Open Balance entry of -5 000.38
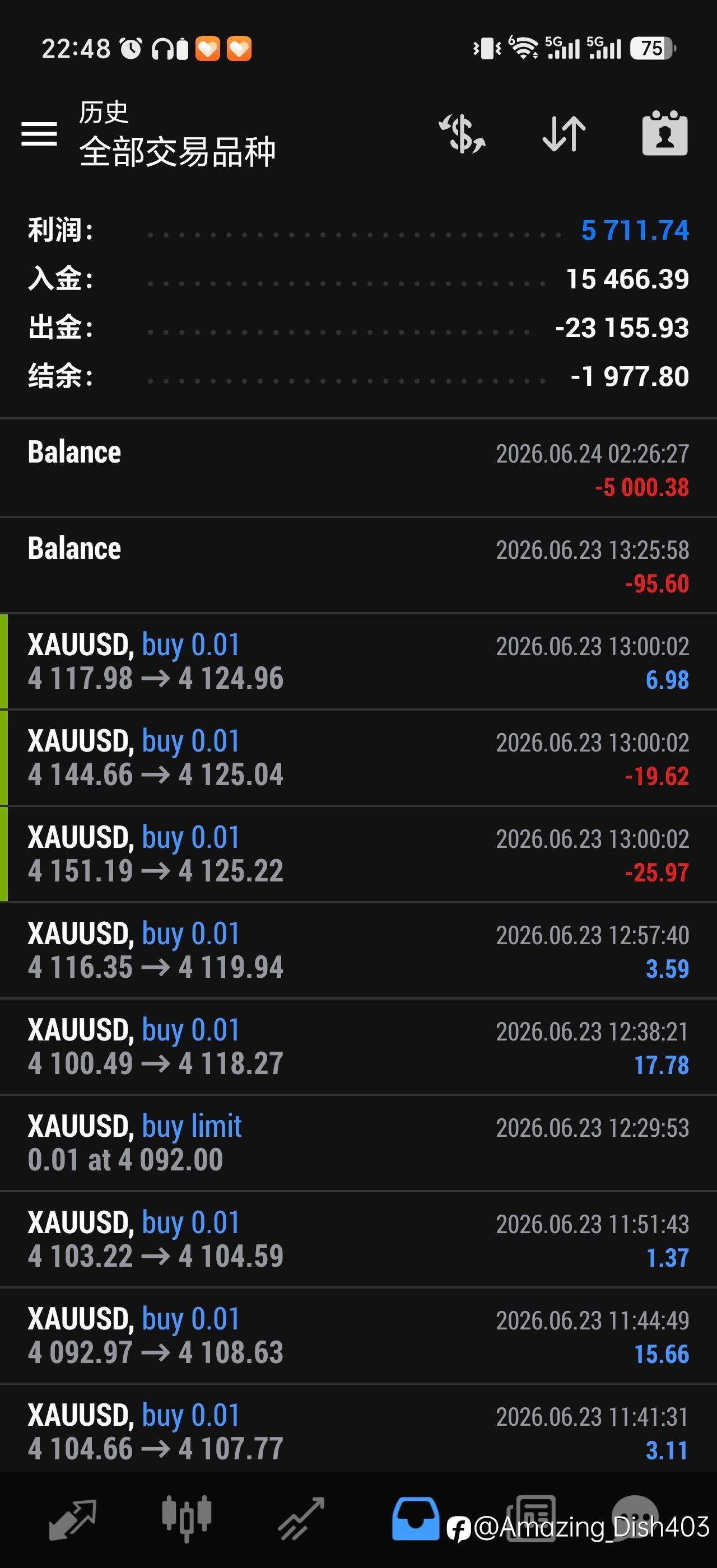The image size is (717, 1568). (358, 469)
